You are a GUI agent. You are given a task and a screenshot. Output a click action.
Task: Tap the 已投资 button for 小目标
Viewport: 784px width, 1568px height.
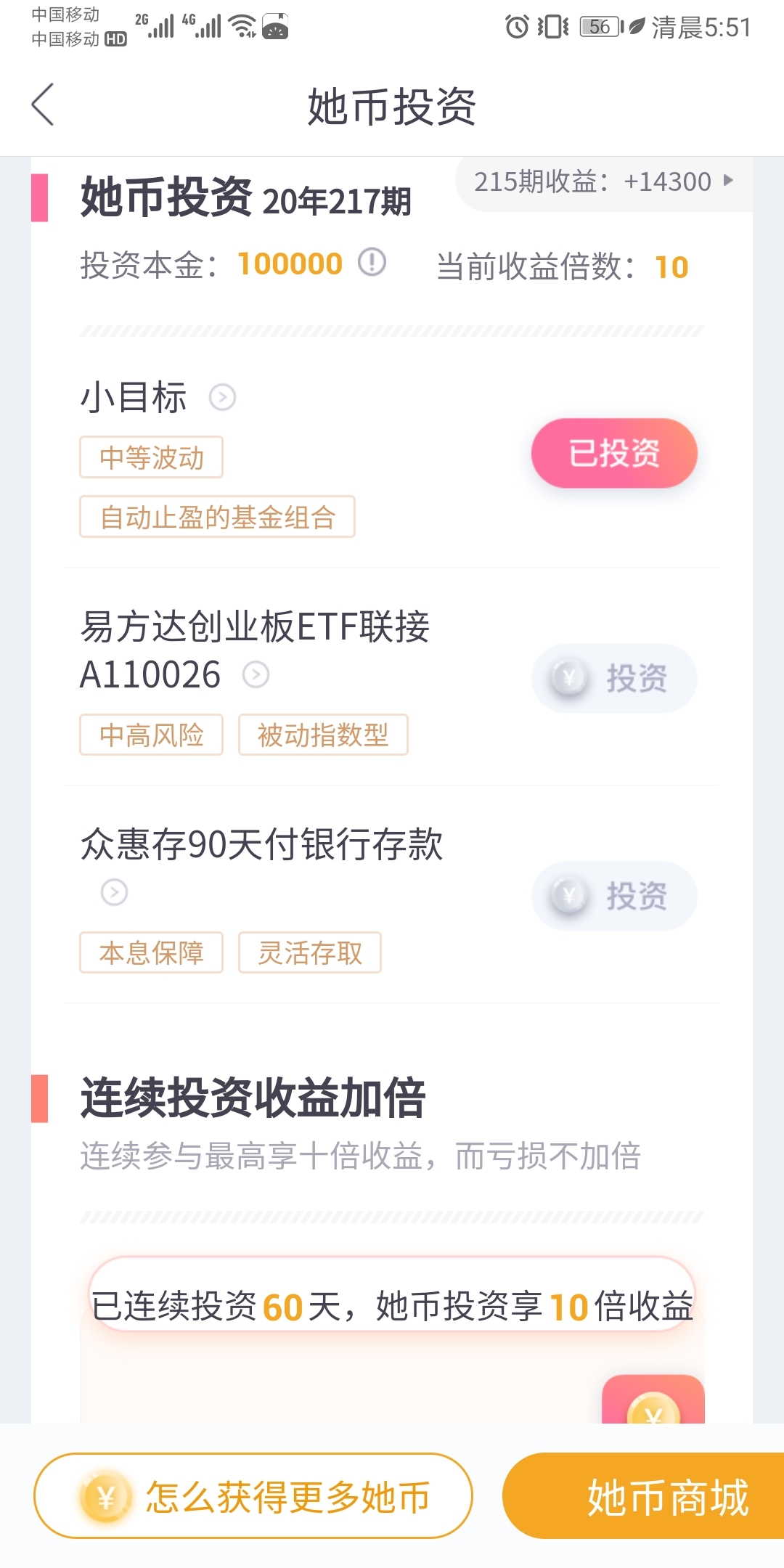pos(614,453)
